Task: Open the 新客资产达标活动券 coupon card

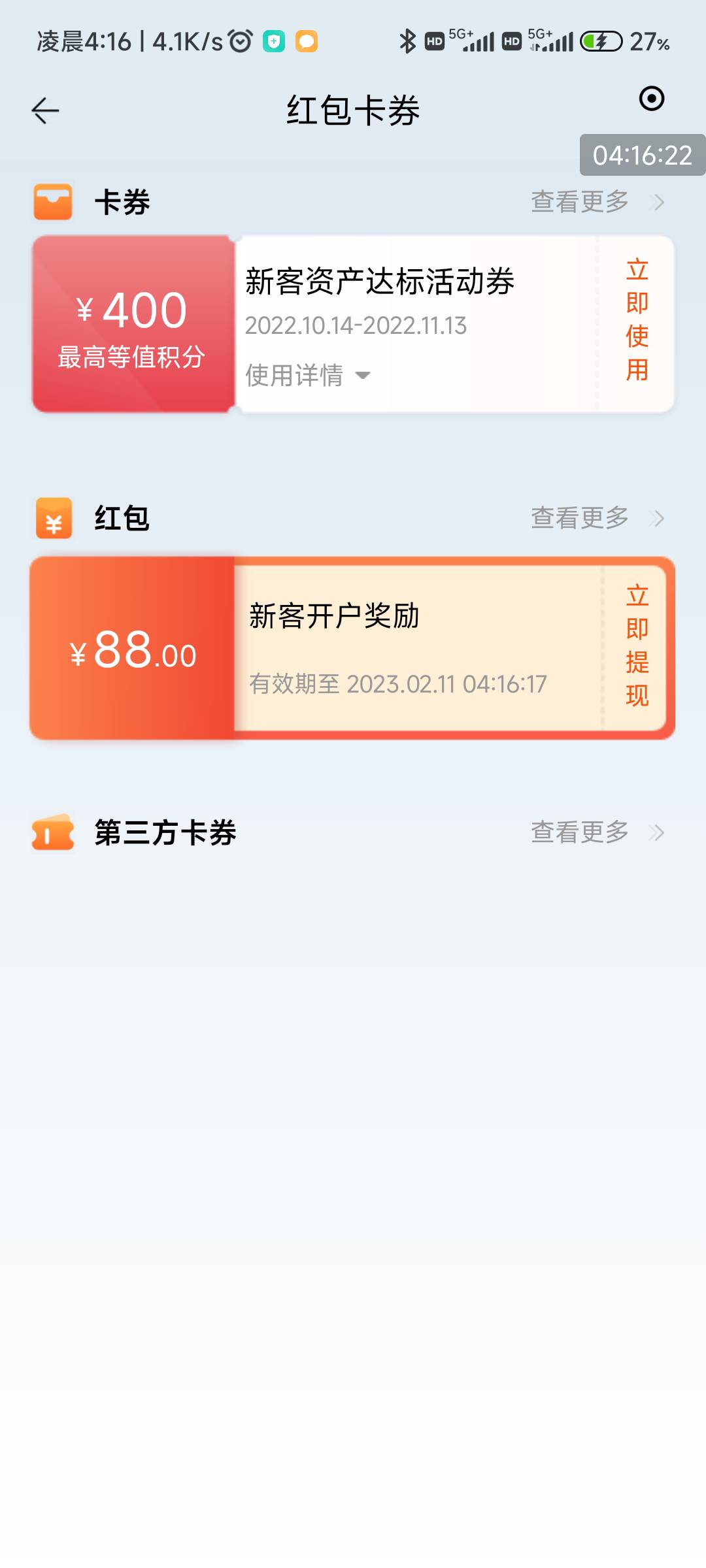Action: coord(353,324)
